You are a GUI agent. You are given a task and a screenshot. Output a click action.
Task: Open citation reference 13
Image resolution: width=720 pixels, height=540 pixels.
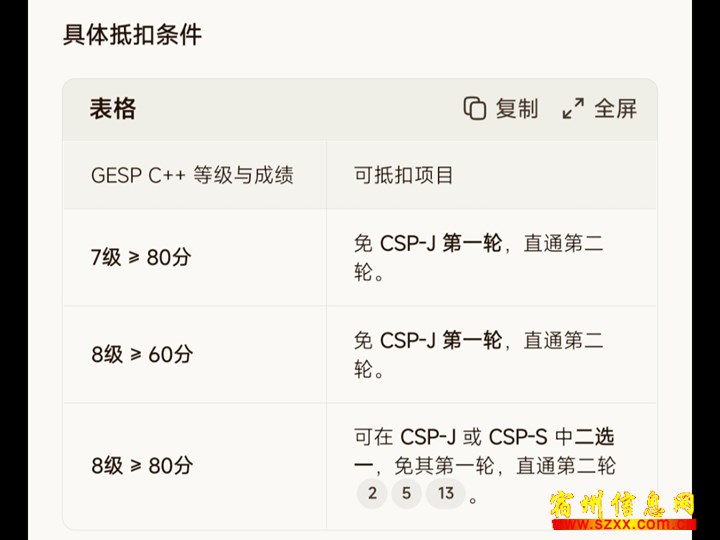pyautogui.click(x=446, y=493)
